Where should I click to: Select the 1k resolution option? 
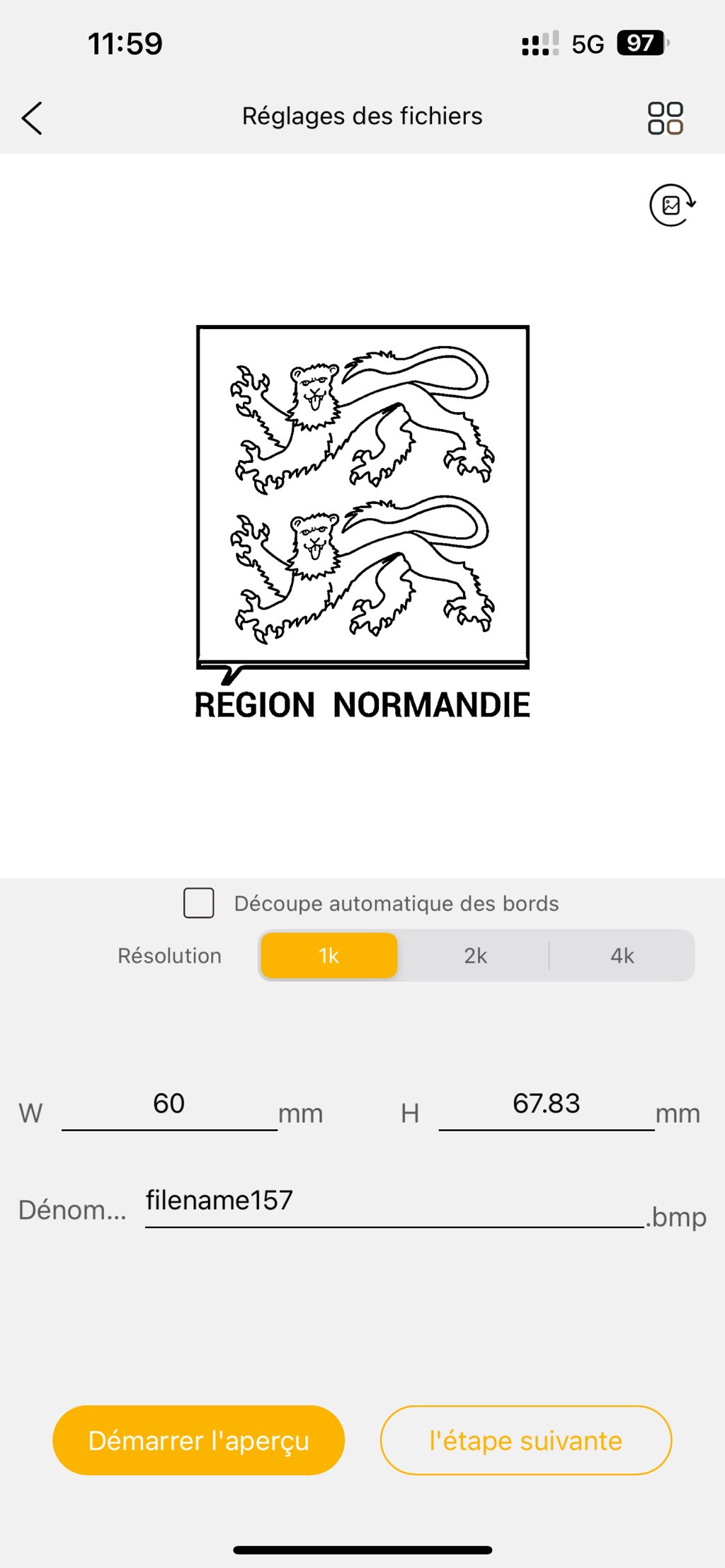329,955
